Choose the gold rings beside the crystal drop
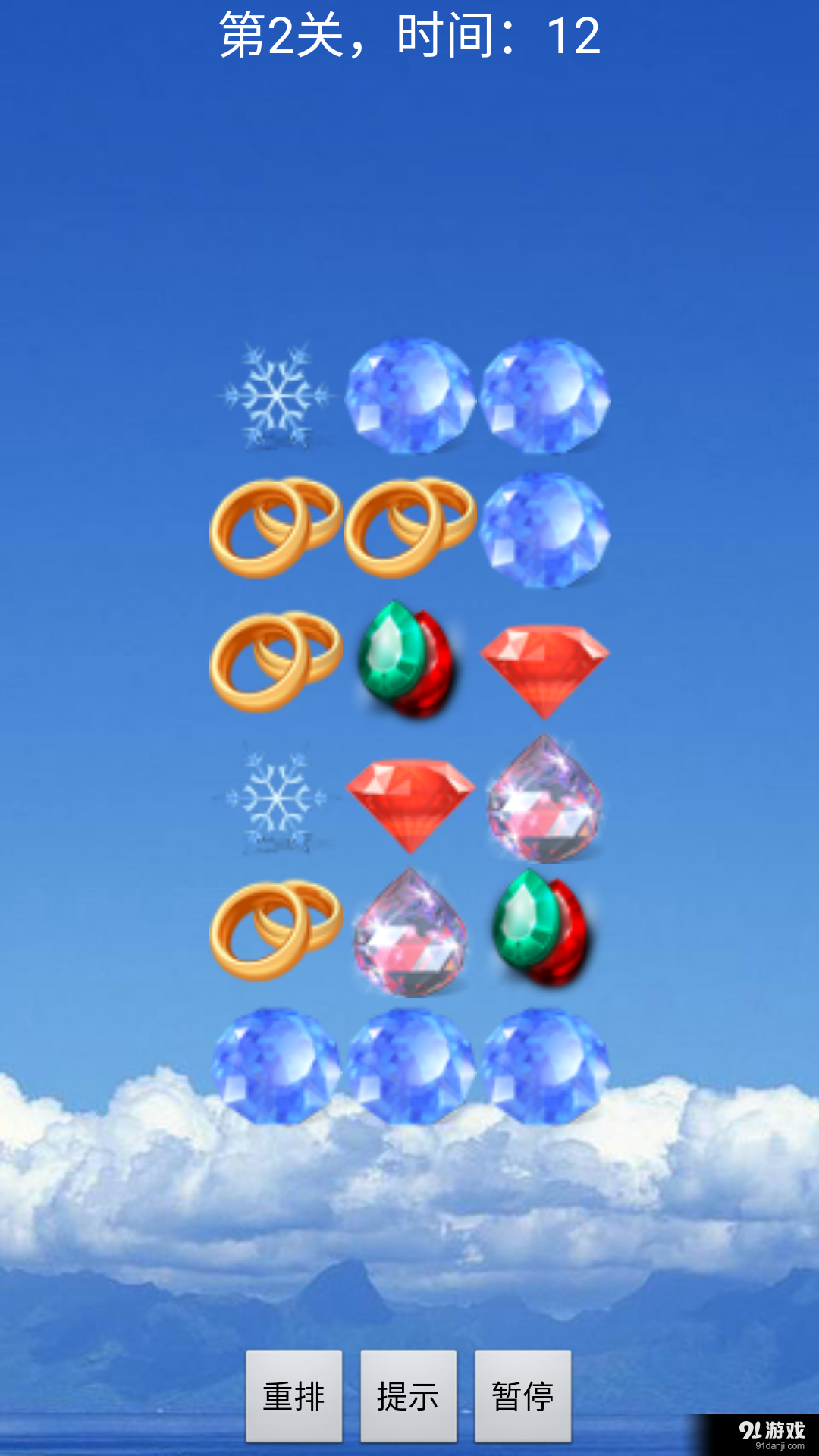The width and height of the screenshot is (819, 1456). coord(276,930)
